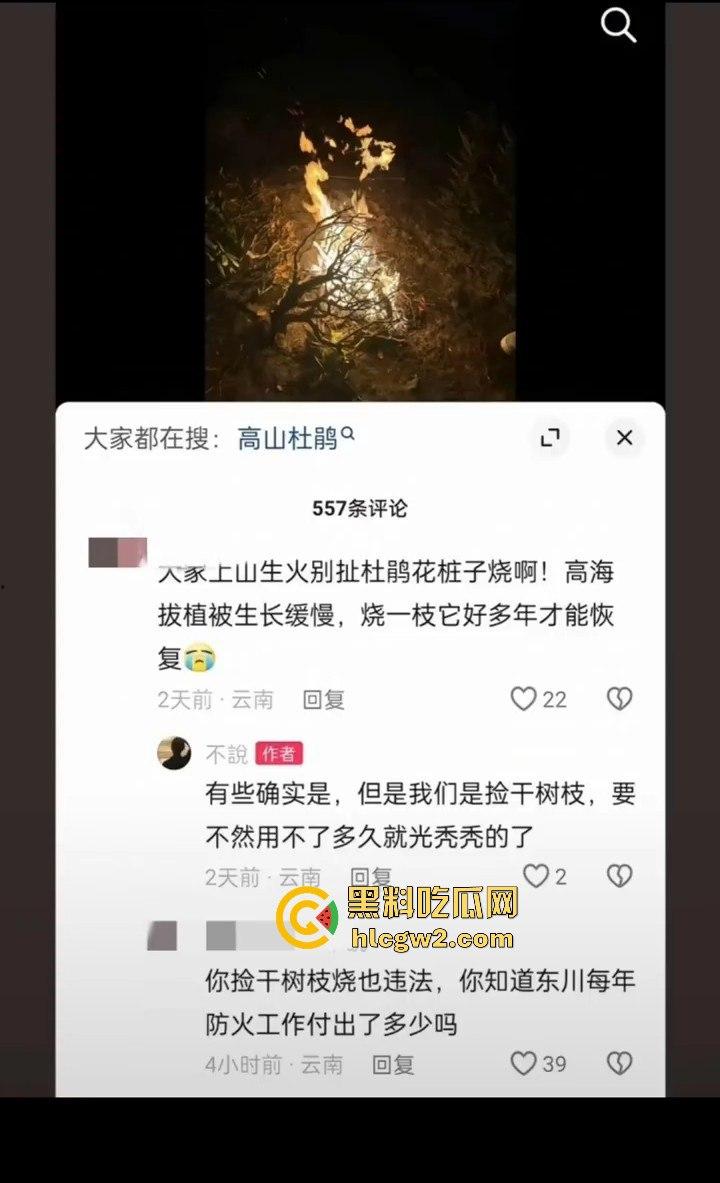
Task: Tap the dislike icon on the author's reply
Action: (x=618, y=876)
